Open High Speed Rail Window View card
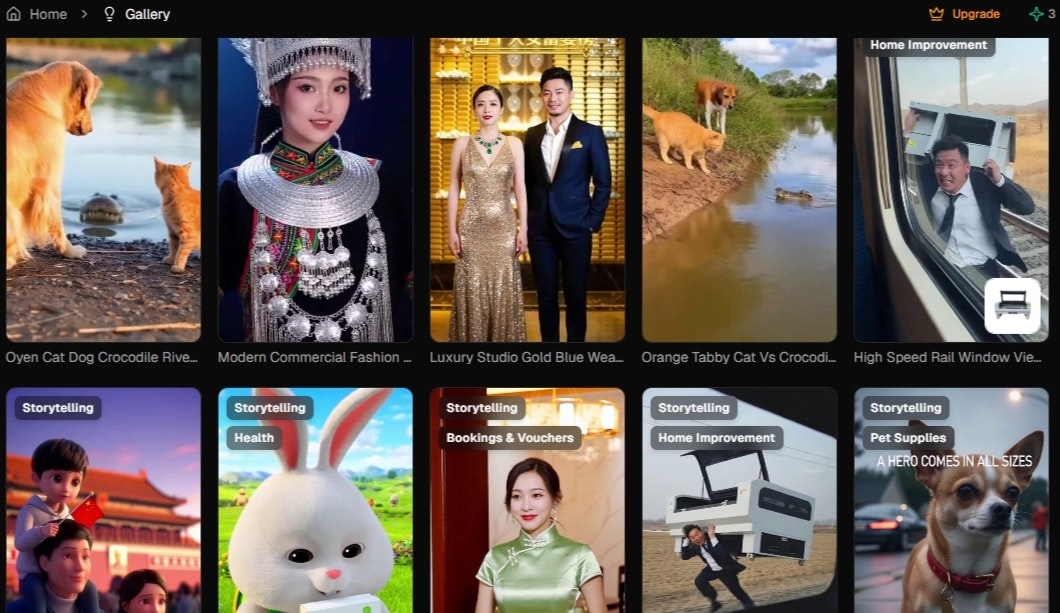Screen dimensions: 1060x613 tap(951, 190)
